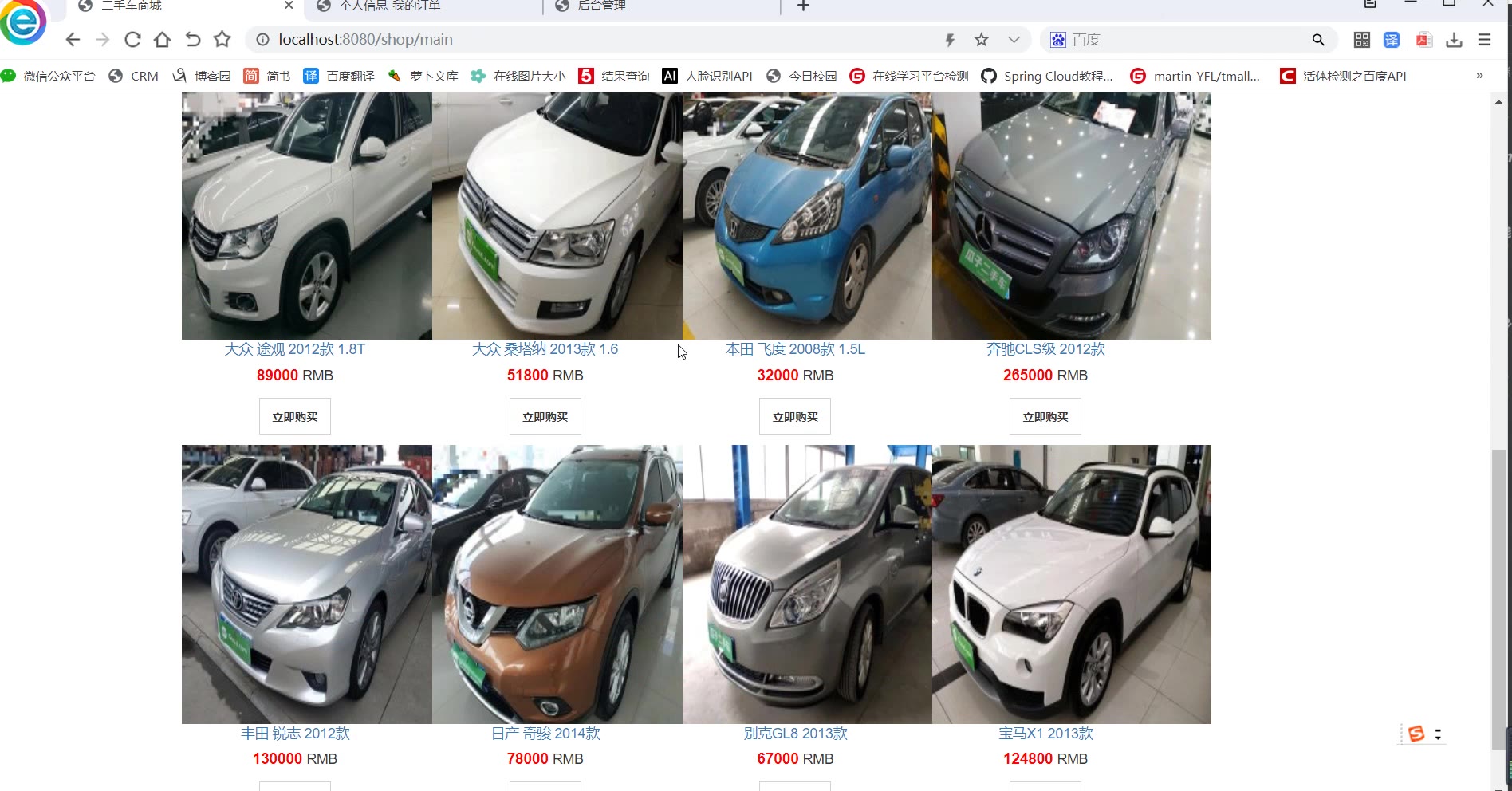This screenshot has height=791, width=1512.
Task: Open the brown 日产 奇骏 car photo
Action: [x=557, y=584]
